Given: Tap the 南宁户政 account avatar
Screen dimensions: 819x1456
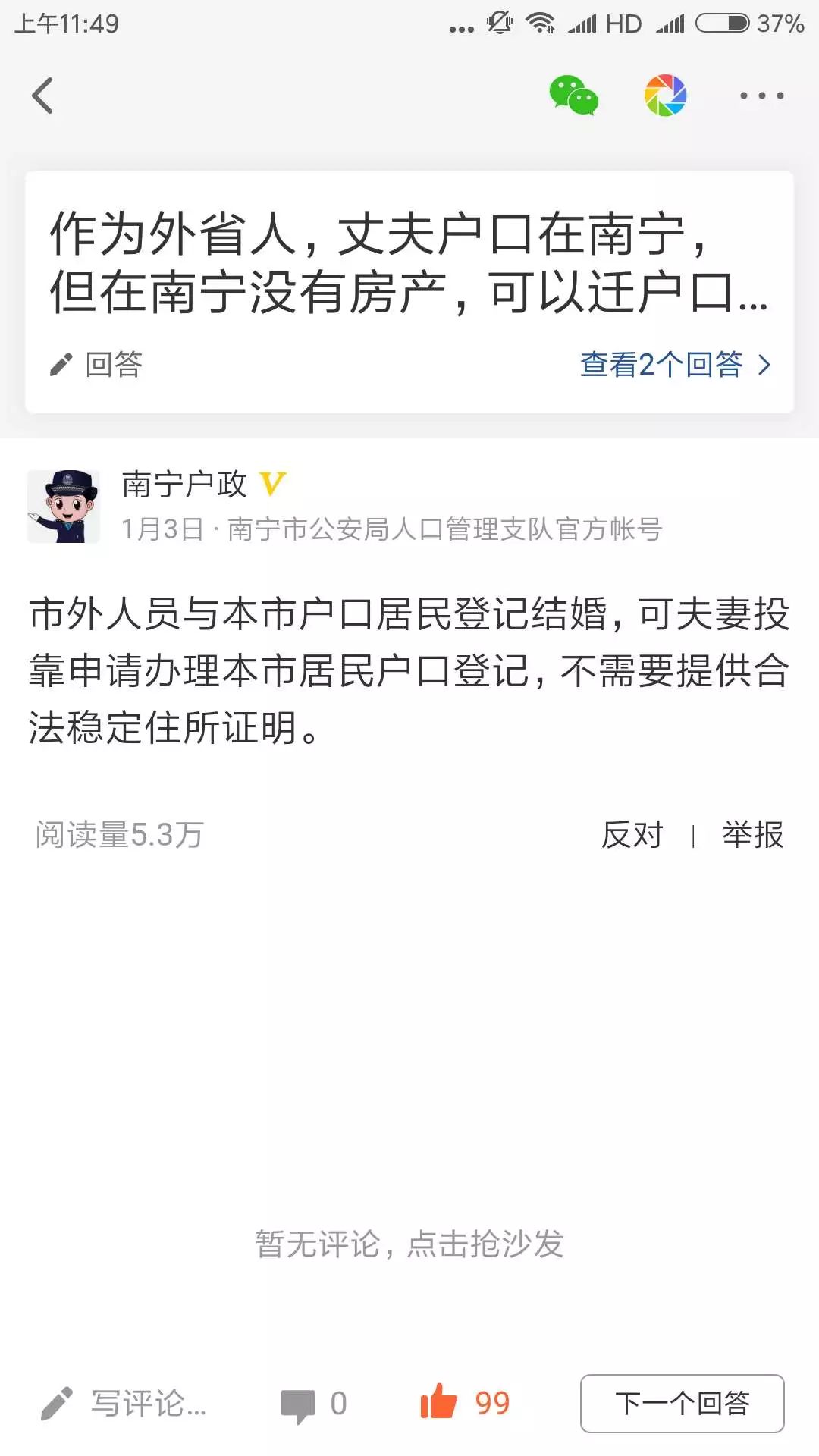Looking at the screenshot, I should point(66,506).
